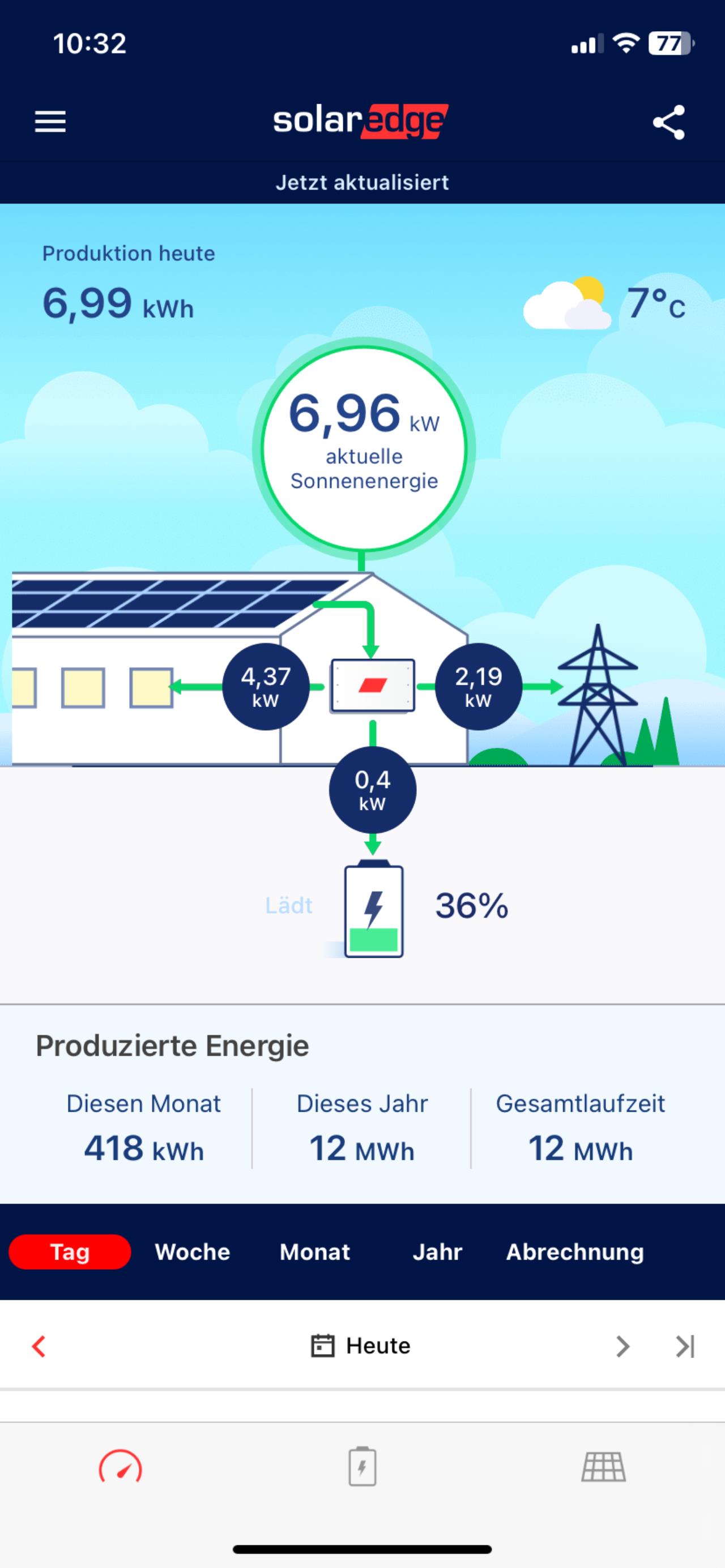Jump to the latest date
725x1568 pixels.
(x=685, y=1346)
